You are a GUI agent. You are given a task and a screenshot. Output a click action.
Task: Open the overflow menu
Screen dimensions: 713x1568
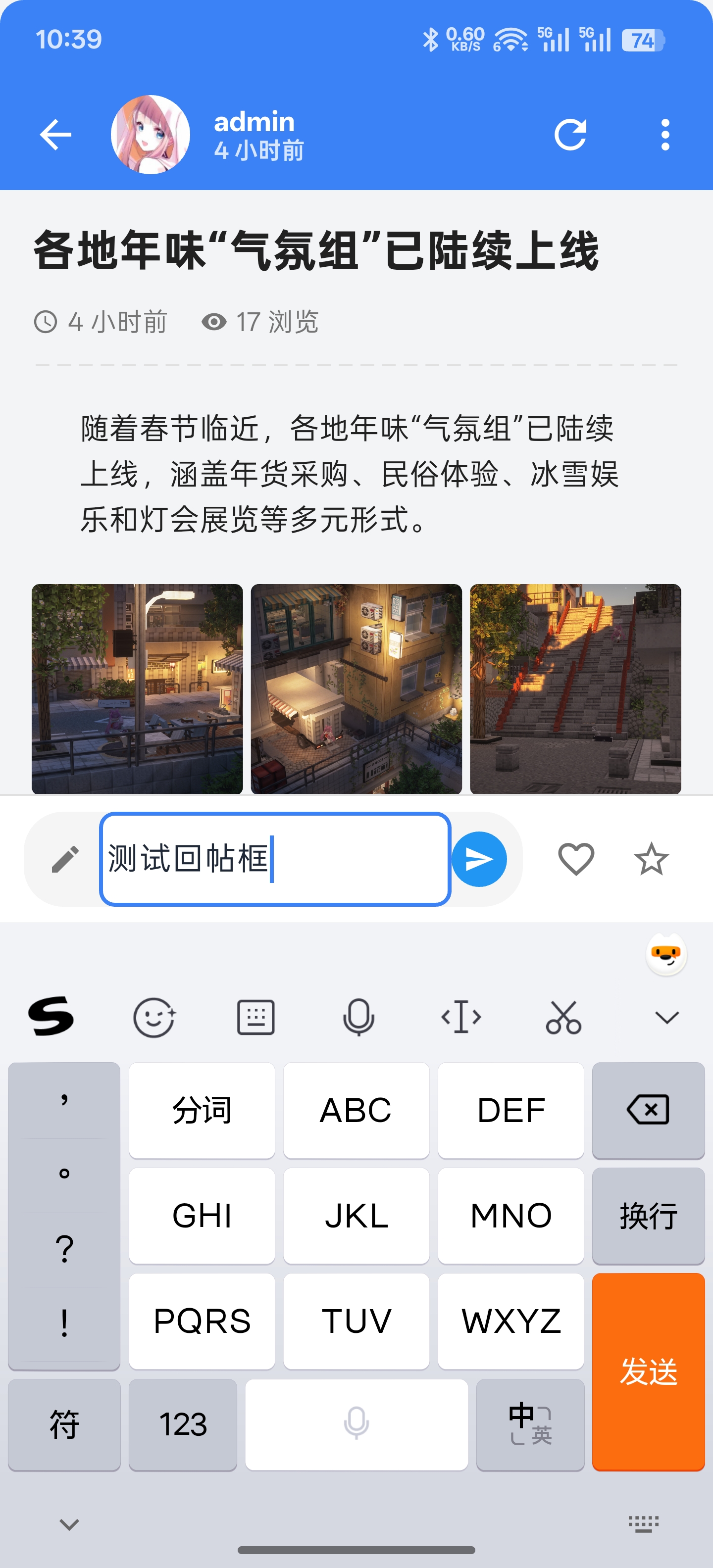[665, 135]
